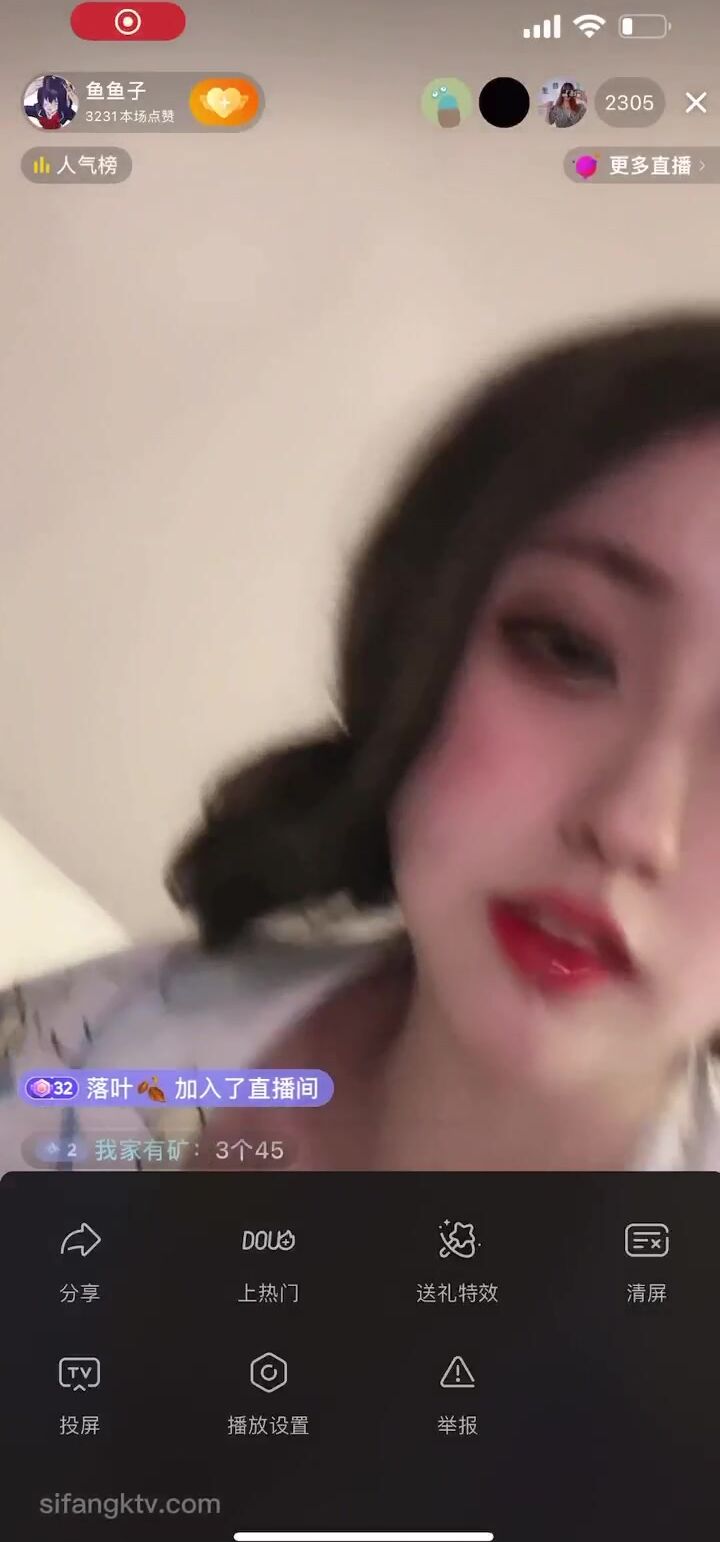Viewport: 720px width, 1542px height.
Task: Open streamer 鱼鱼子's profile avatar
Action: (50, 102)
